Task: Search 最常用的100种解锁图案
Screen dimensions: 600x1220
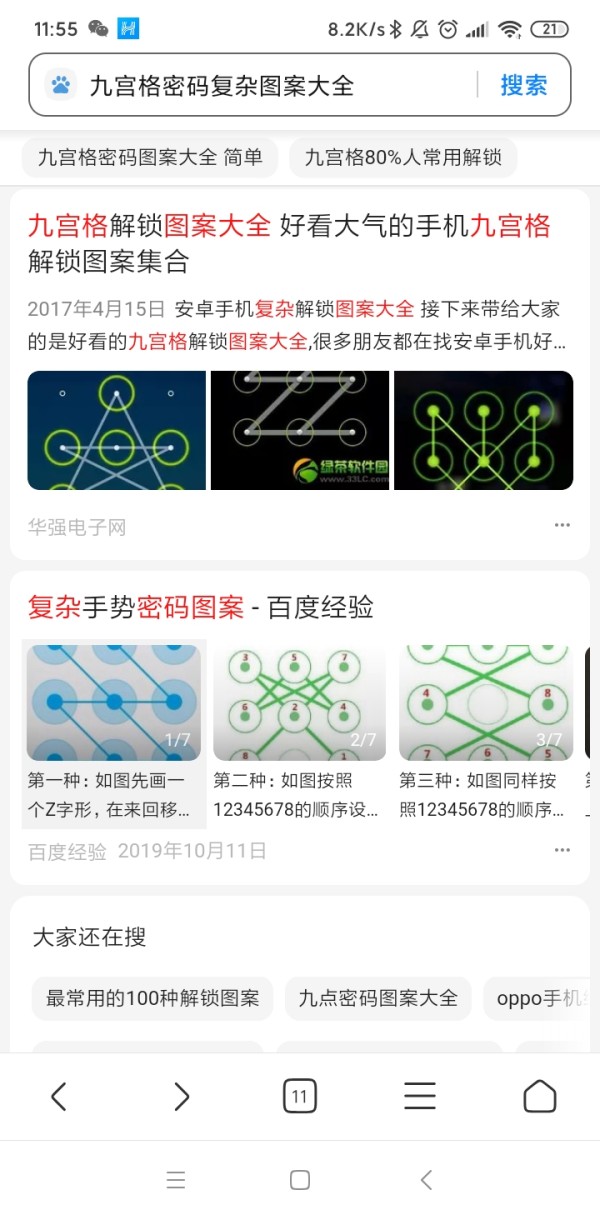Action: [152, 998]
